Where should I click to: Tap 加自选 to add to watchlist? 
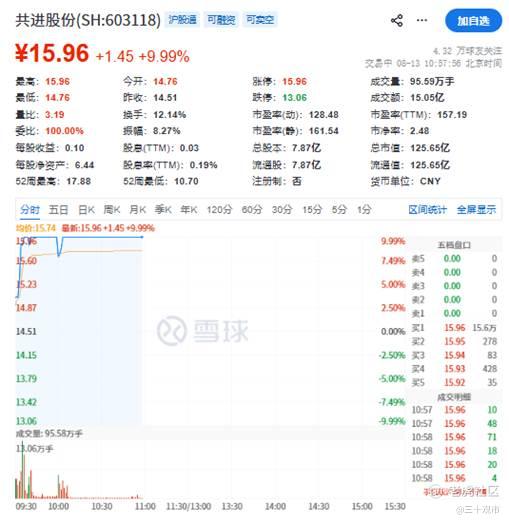tap(473, 21)
